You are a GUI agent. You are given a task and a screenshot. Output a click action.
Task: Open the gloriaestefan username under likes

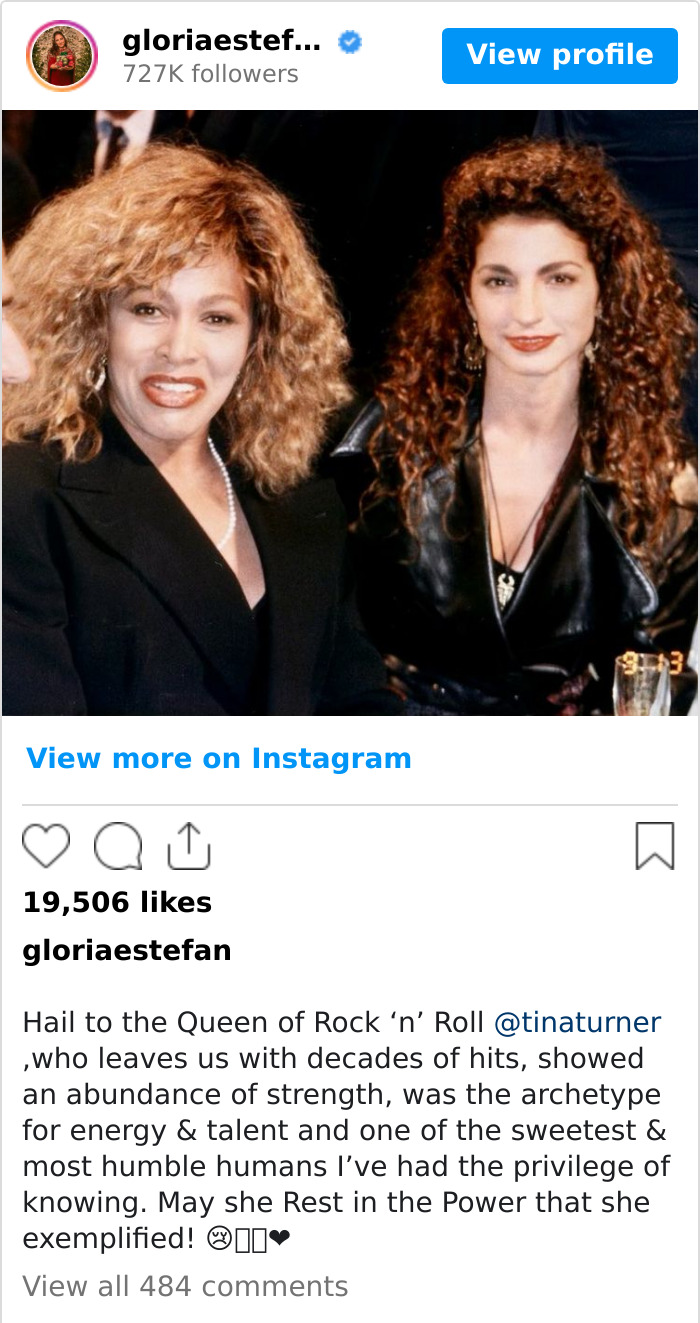coord(127,950)
